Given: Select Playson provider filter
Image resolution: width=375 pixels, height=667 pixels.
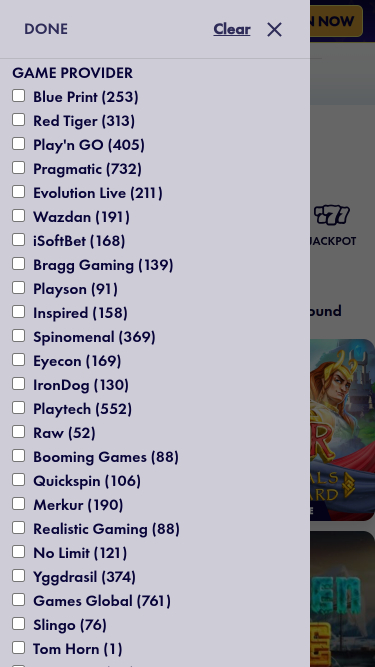Looking at the screenshot, I should 19,288.
